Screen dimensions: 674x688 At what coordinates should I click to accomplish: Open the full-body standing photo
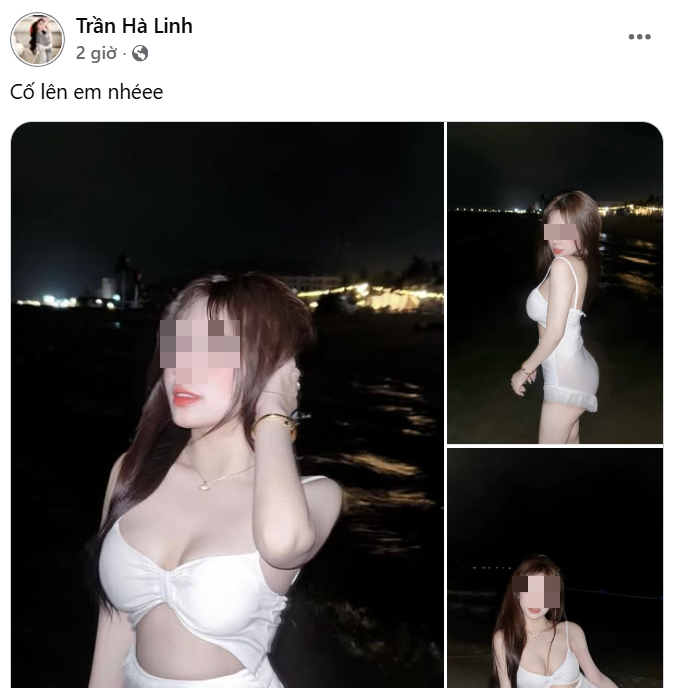point(555,283)
